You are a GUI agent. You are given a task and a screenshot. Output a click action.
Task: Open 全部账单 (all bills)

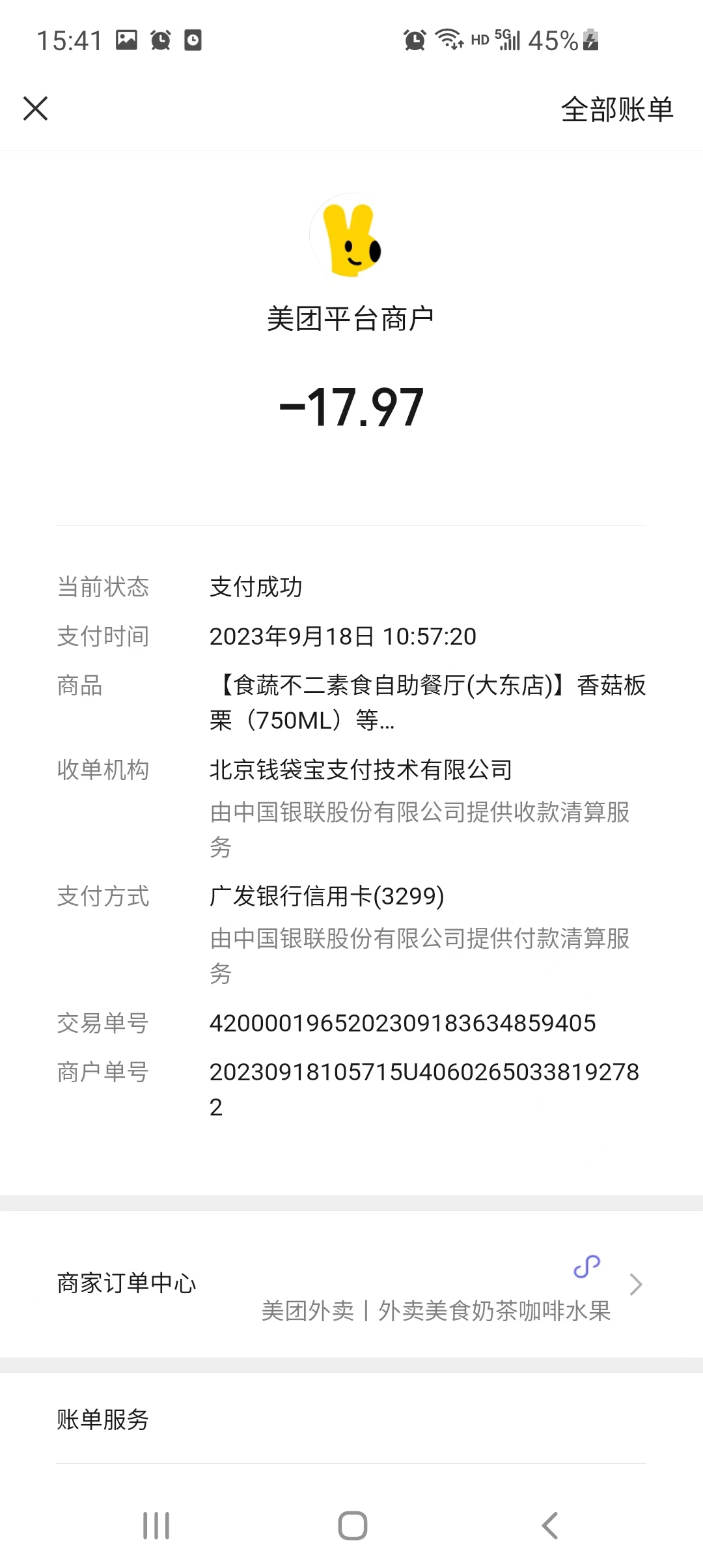click(x=616, y=109)
